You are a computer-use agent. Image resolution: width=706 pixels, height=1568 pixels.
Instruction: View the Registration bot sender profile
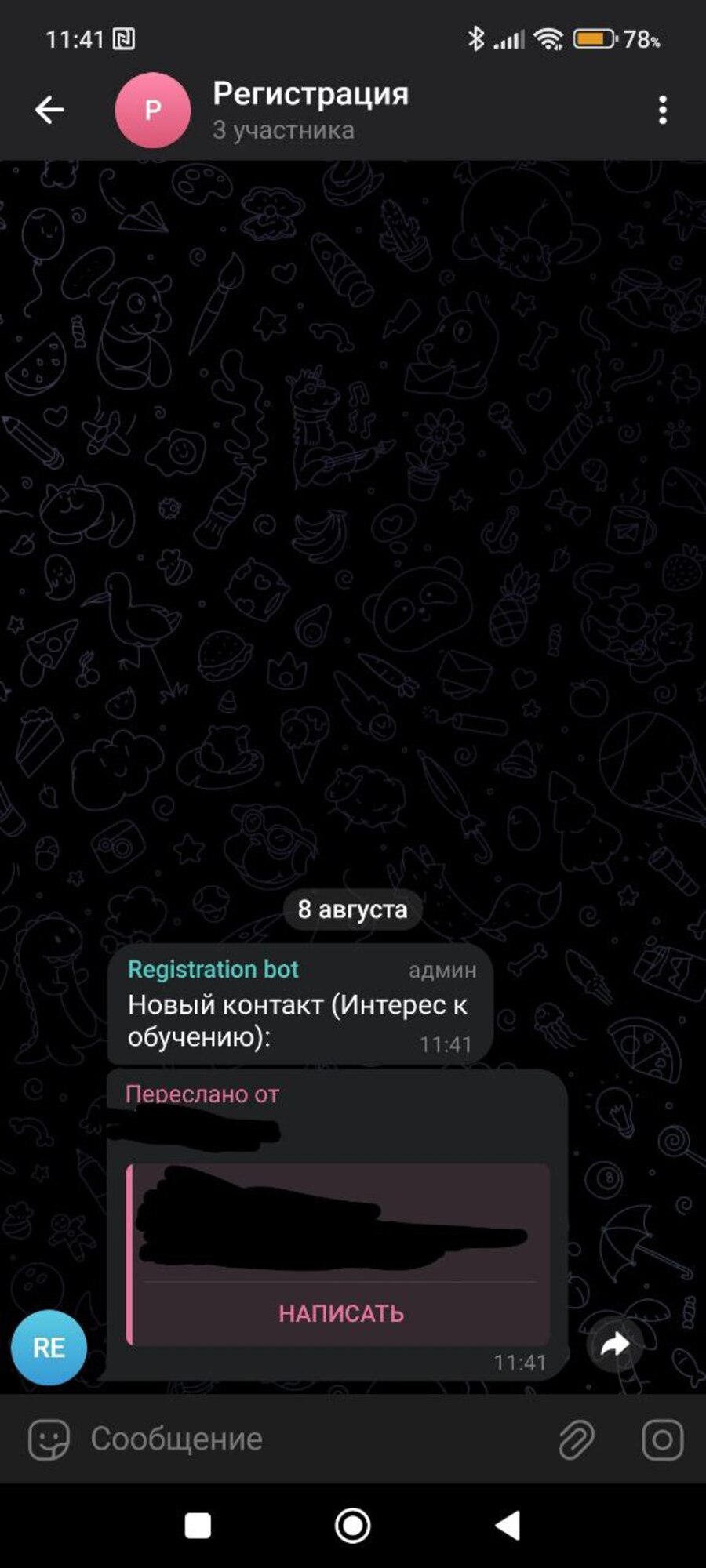tap(213, 970)
